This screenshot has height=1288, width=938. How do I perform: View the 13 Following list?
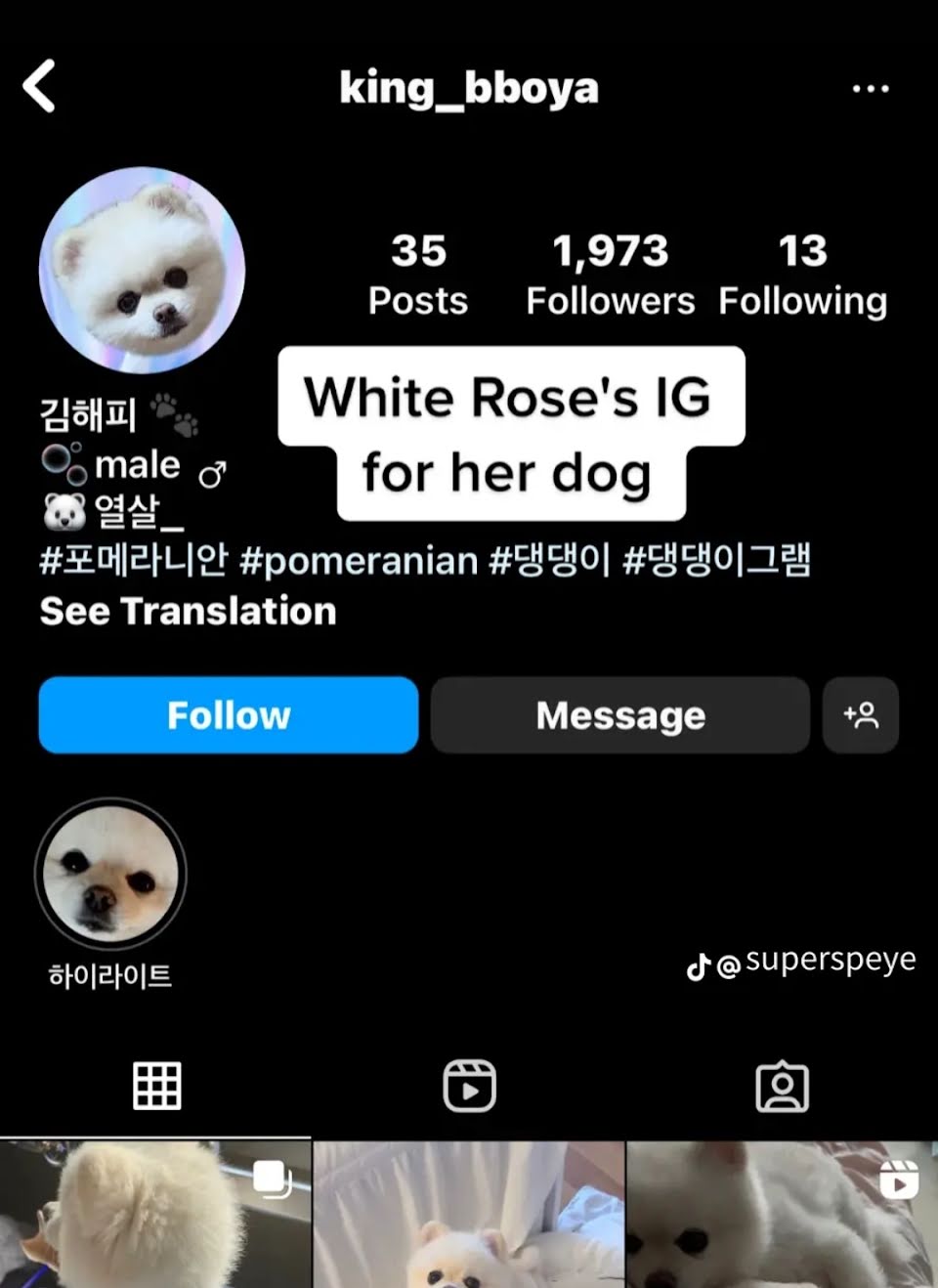(802, 275)
